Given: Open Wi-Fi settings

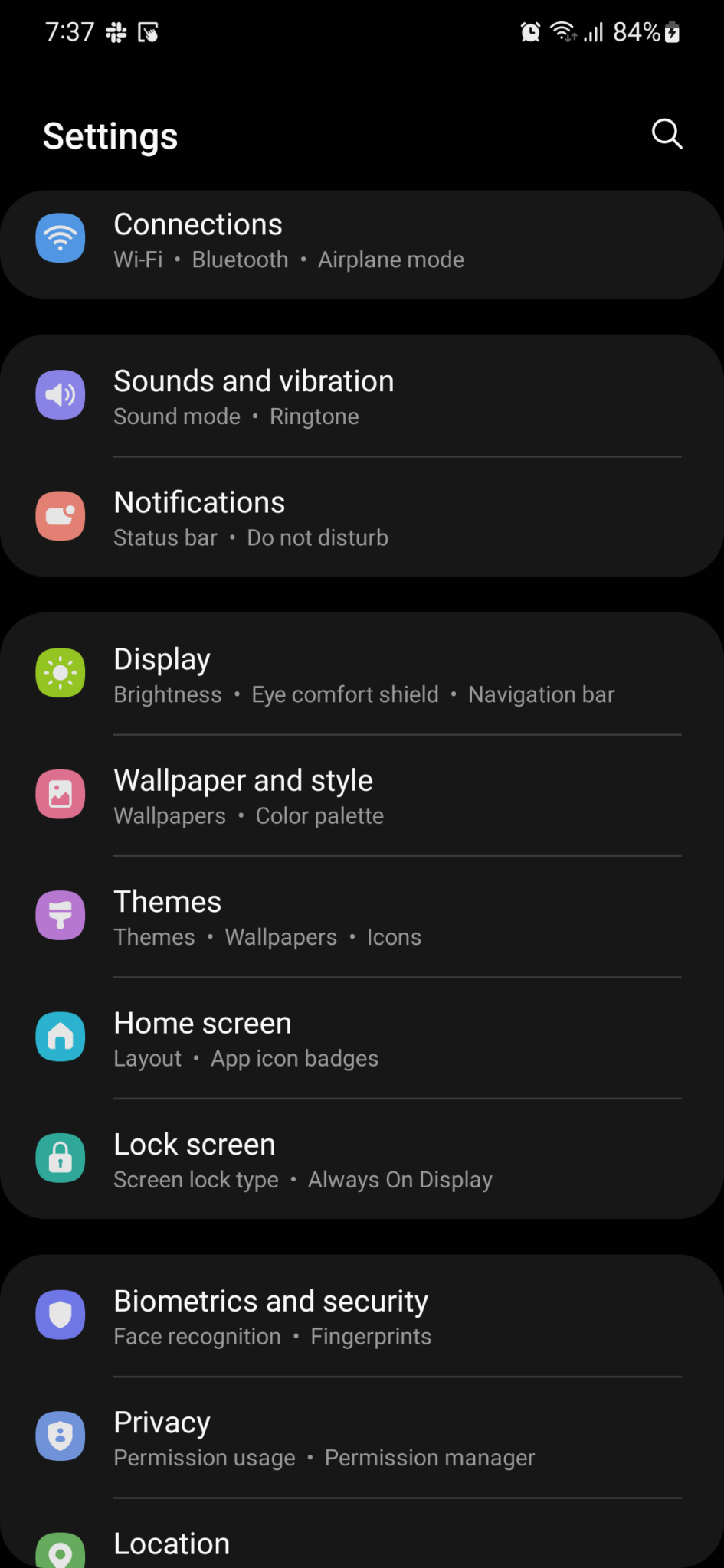Looking at the screenshot, I should tap(138, 260).
